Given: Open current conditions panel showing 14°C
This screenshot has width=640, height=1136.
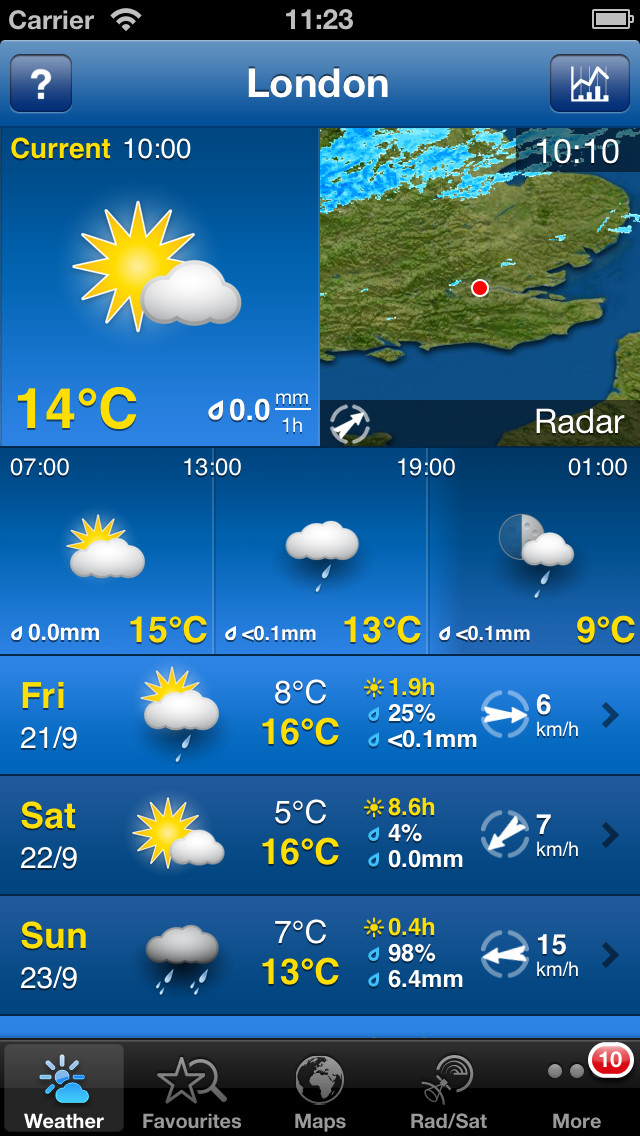Looking at the screenshot, I should click(159, 287).
